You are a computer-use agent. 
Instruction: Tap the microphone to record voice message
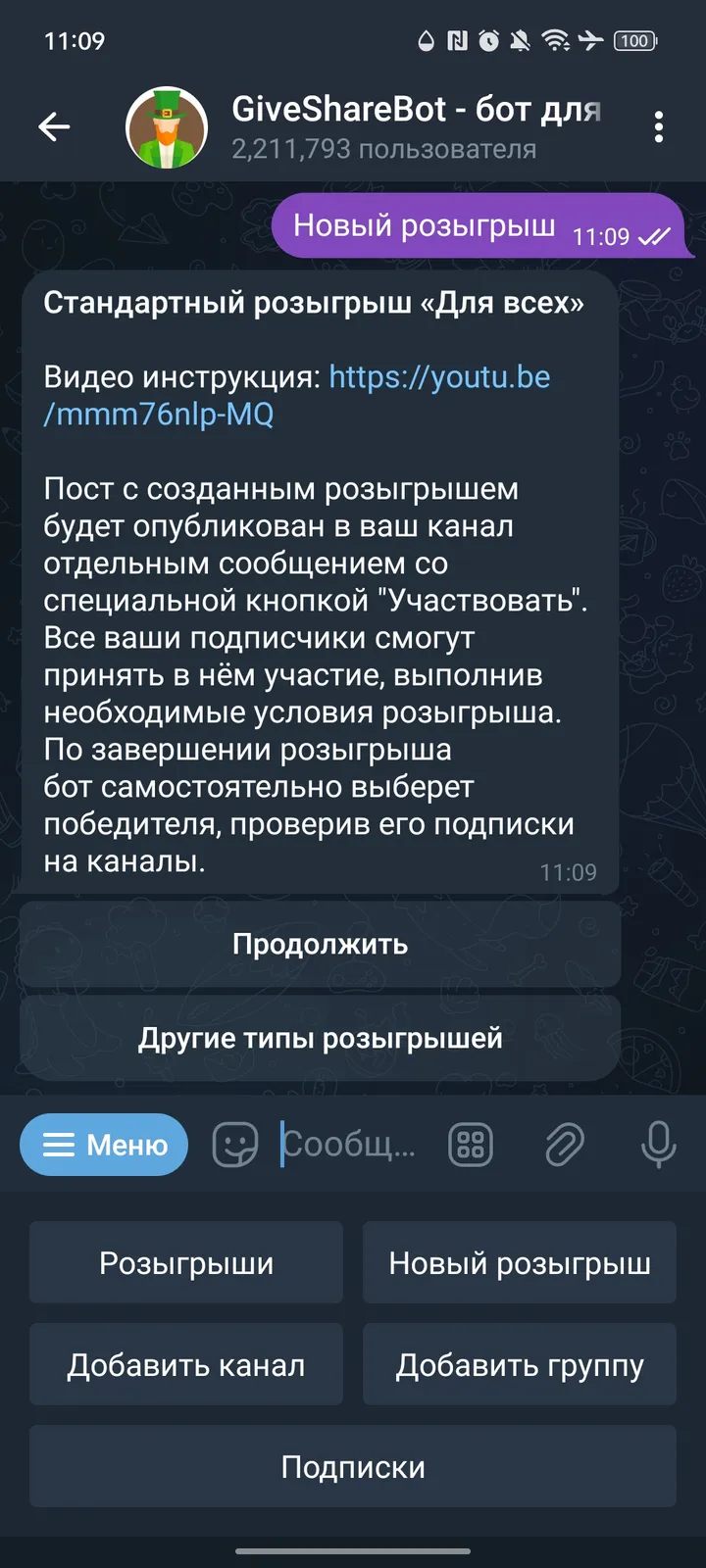(x=655, y=1144)
